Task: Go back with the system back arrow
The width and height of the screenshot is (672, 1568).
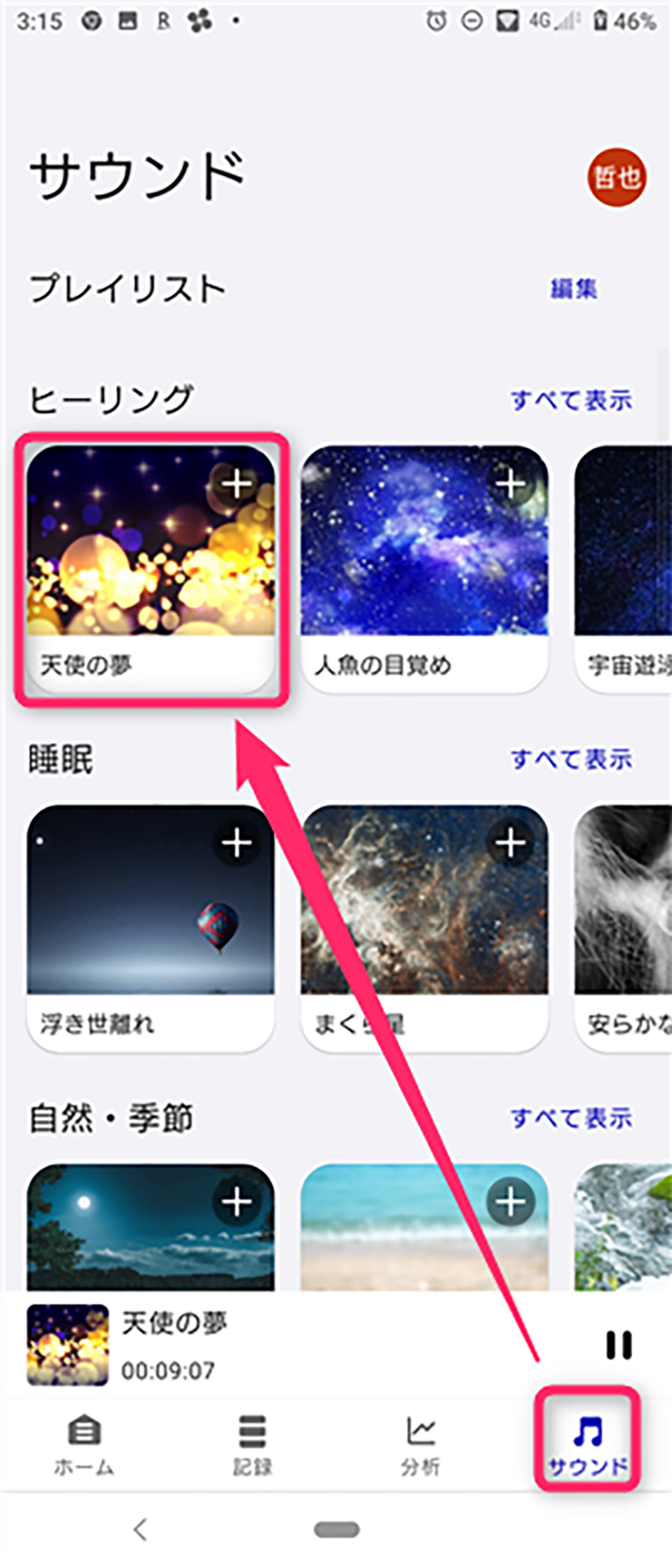Action: (140, 1529)
